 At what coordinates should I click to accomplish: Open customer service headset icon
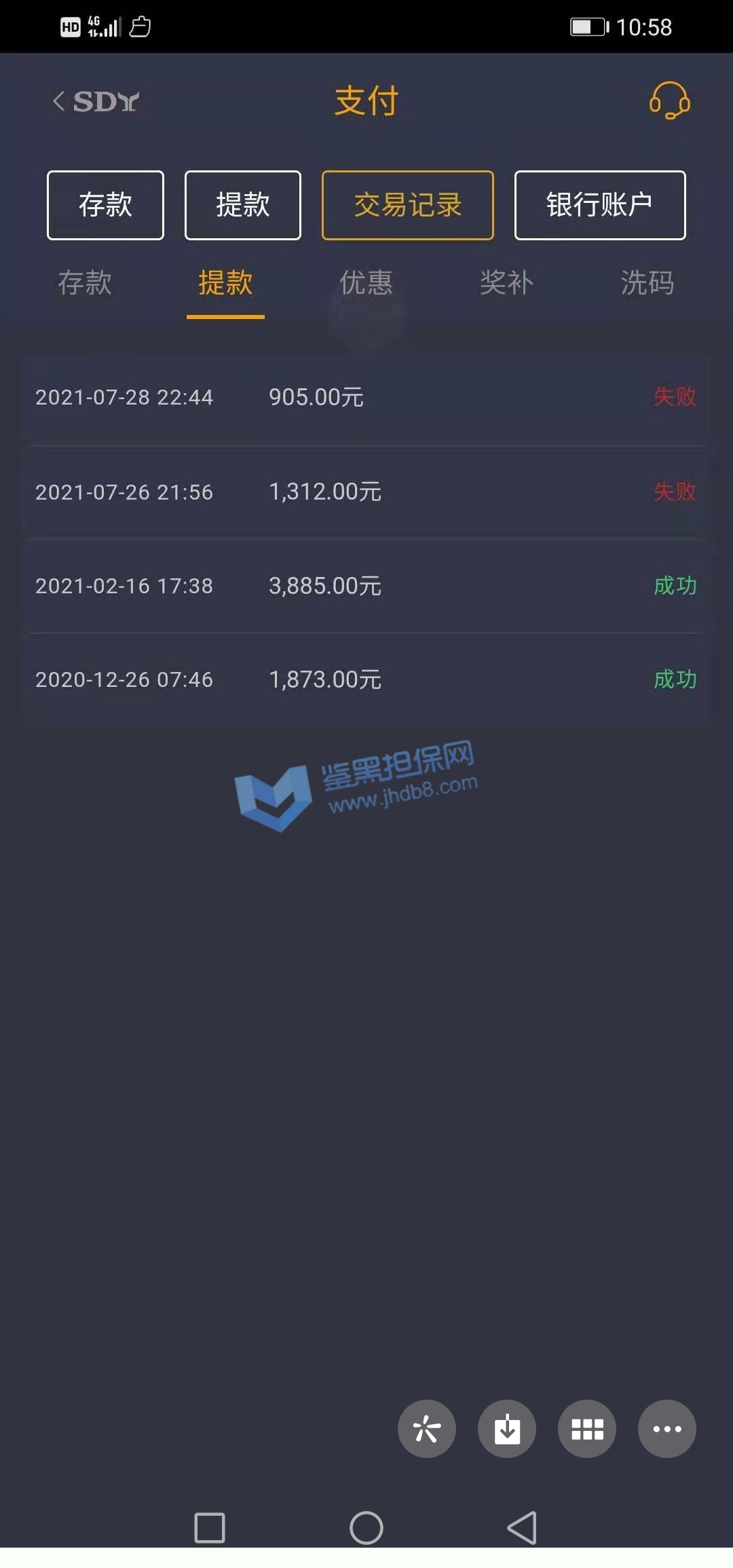click(x=669, y=101)
